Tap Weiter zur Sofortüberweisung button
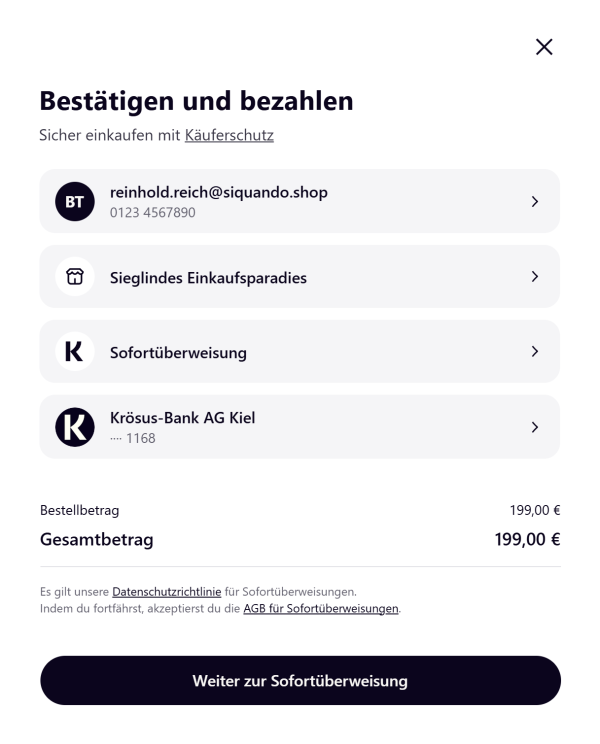Screen dimensions: 600x744 tap(300, 681)
